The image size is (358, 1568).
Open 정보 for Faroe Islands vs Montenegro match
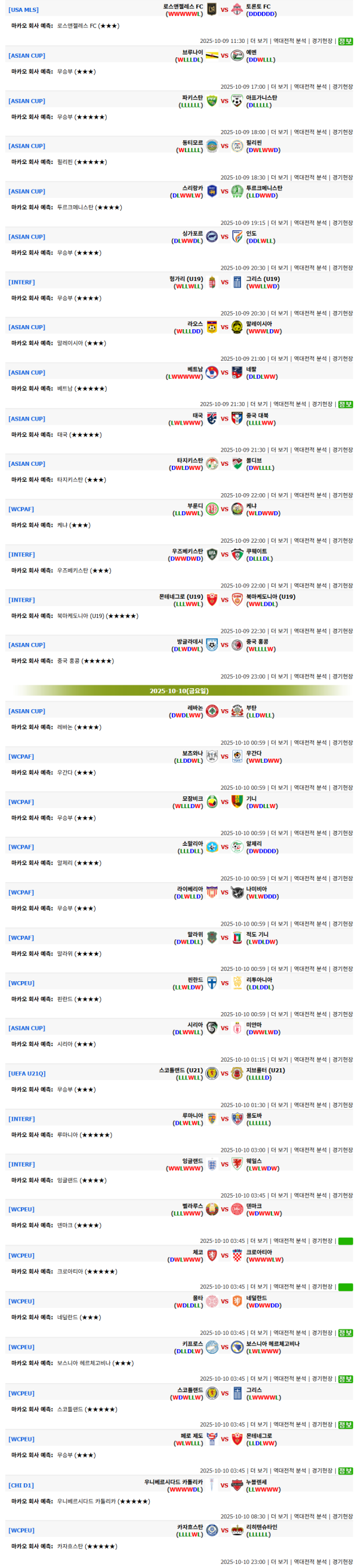(345, 1471)
